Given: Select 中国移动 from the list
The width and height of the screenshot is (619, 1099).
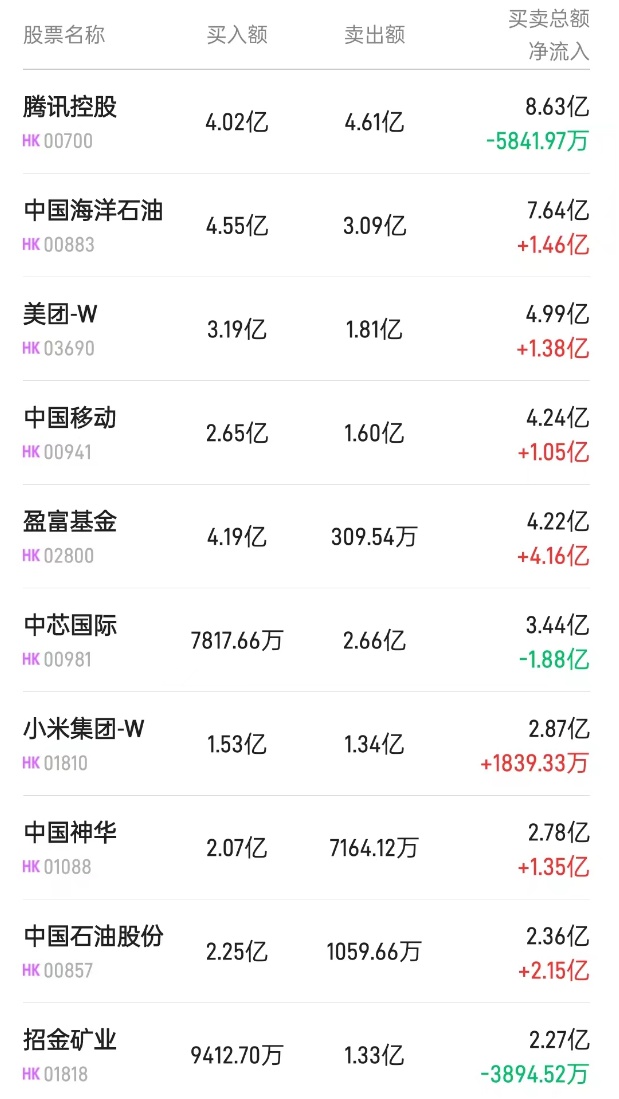Looking at the screenshot, I should pos(70,418).
